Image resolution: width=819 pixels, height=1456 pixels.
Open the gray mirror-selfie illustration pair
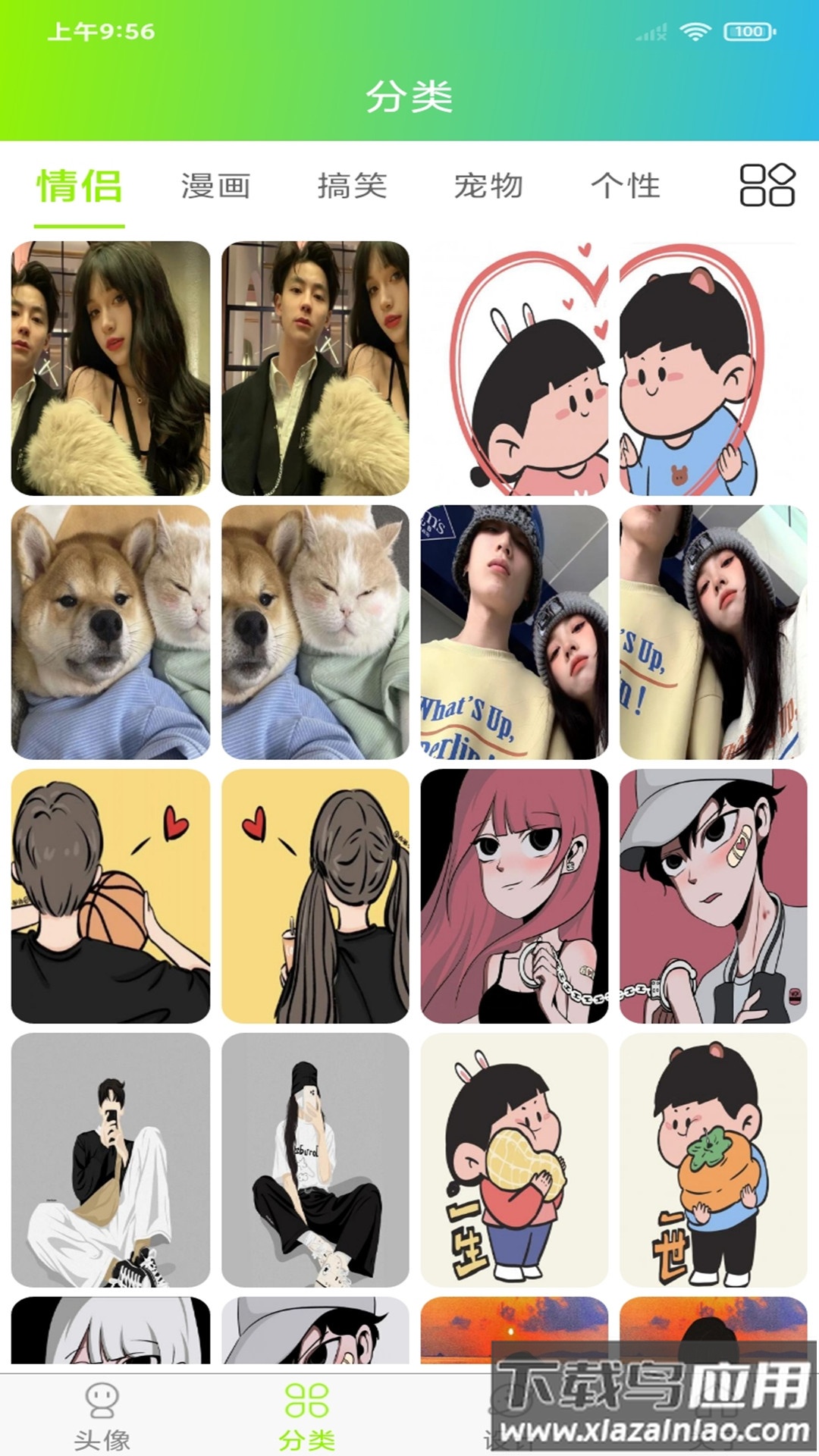(x=210, y=1159)
